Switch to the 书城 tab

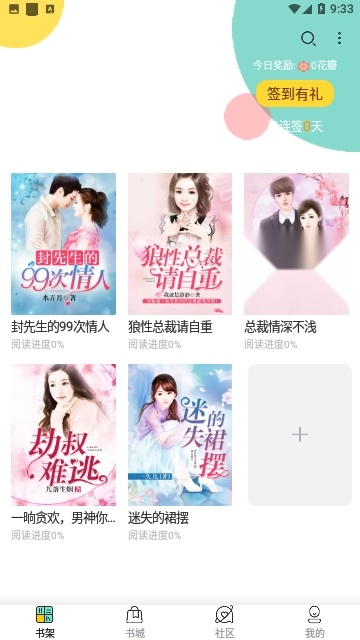(135, 622)
